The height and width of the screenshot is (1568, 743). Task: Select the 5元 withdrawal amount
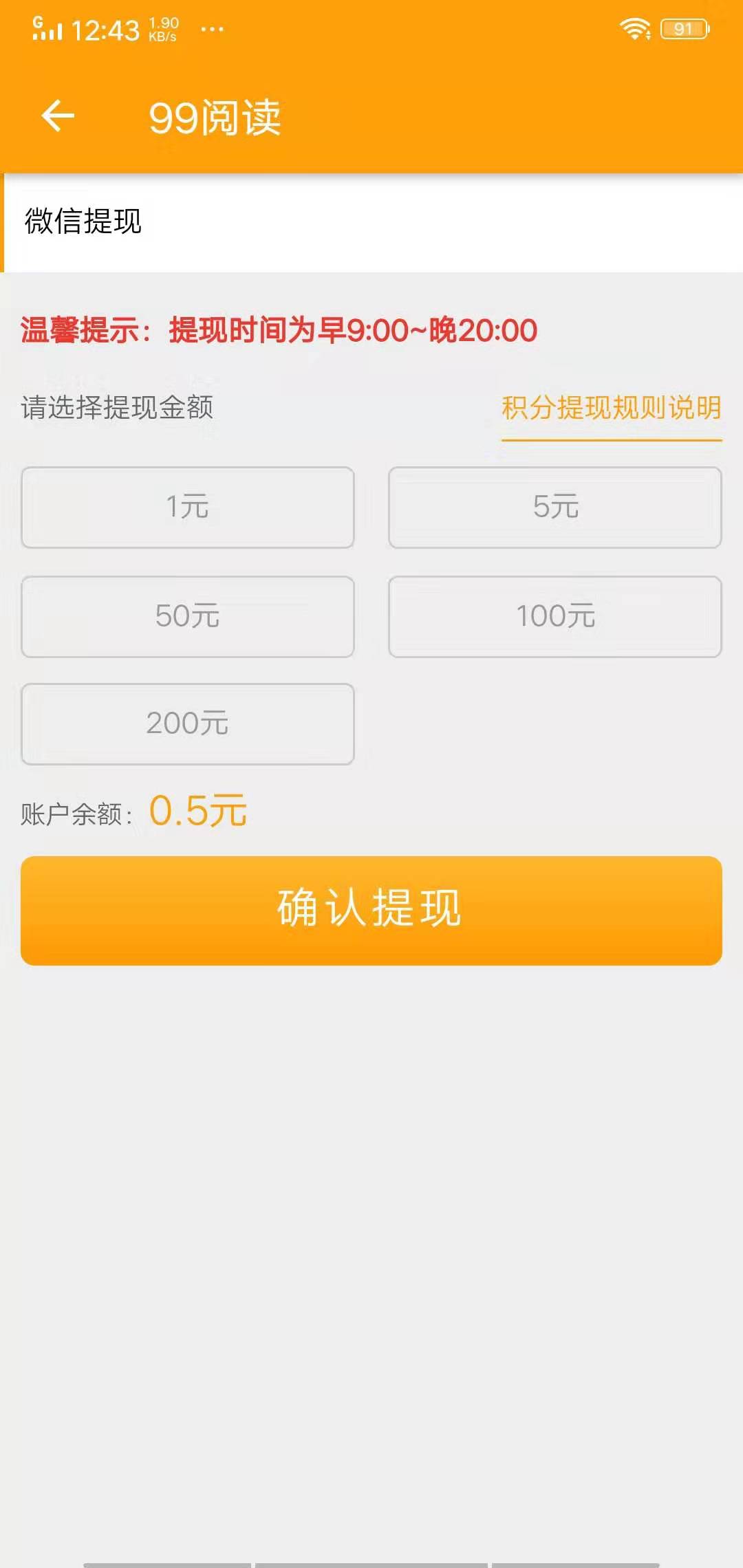[554, 507]
